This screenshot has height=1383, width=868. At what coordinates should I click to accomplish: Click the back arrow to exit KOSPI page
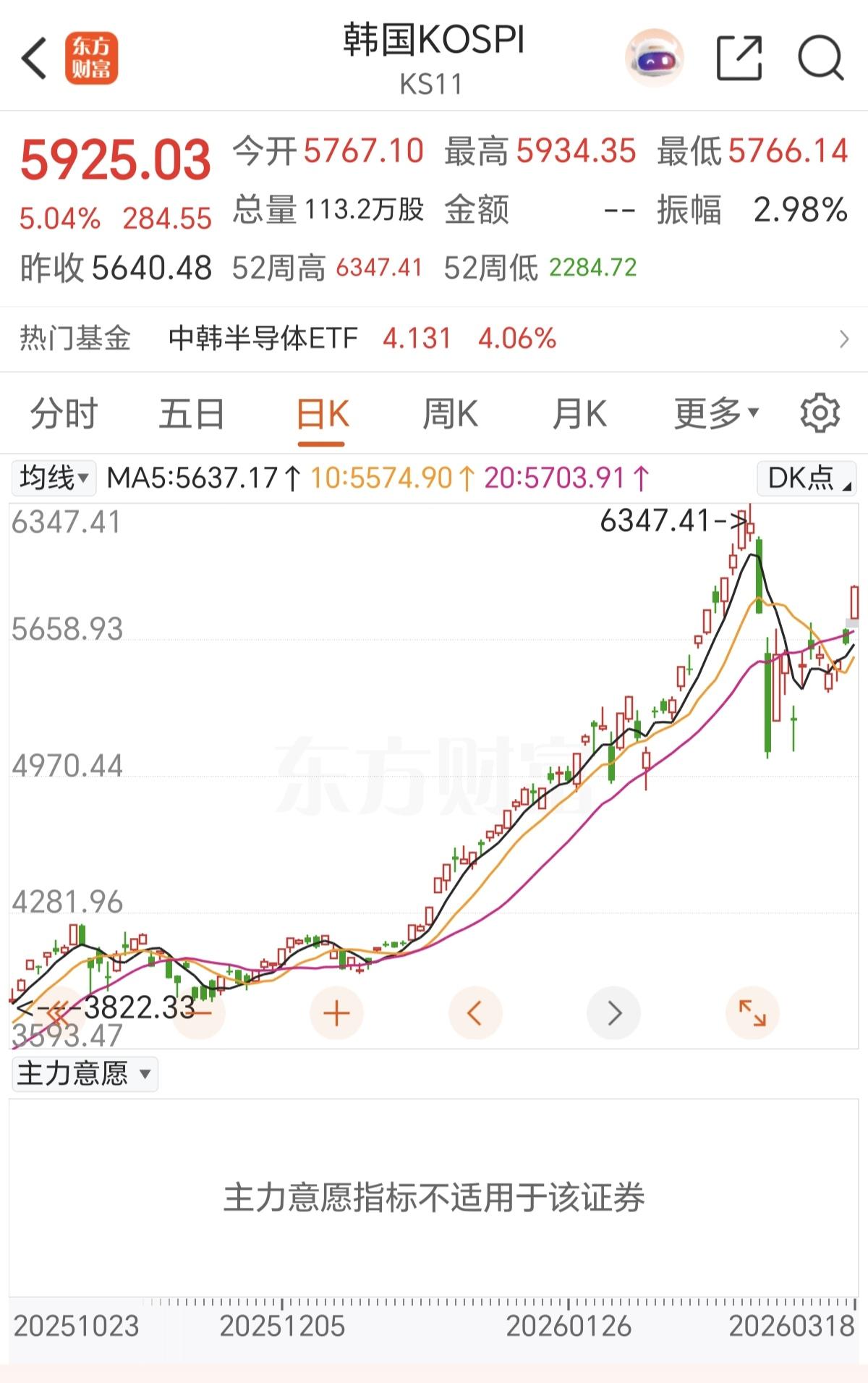coord(34,56)
